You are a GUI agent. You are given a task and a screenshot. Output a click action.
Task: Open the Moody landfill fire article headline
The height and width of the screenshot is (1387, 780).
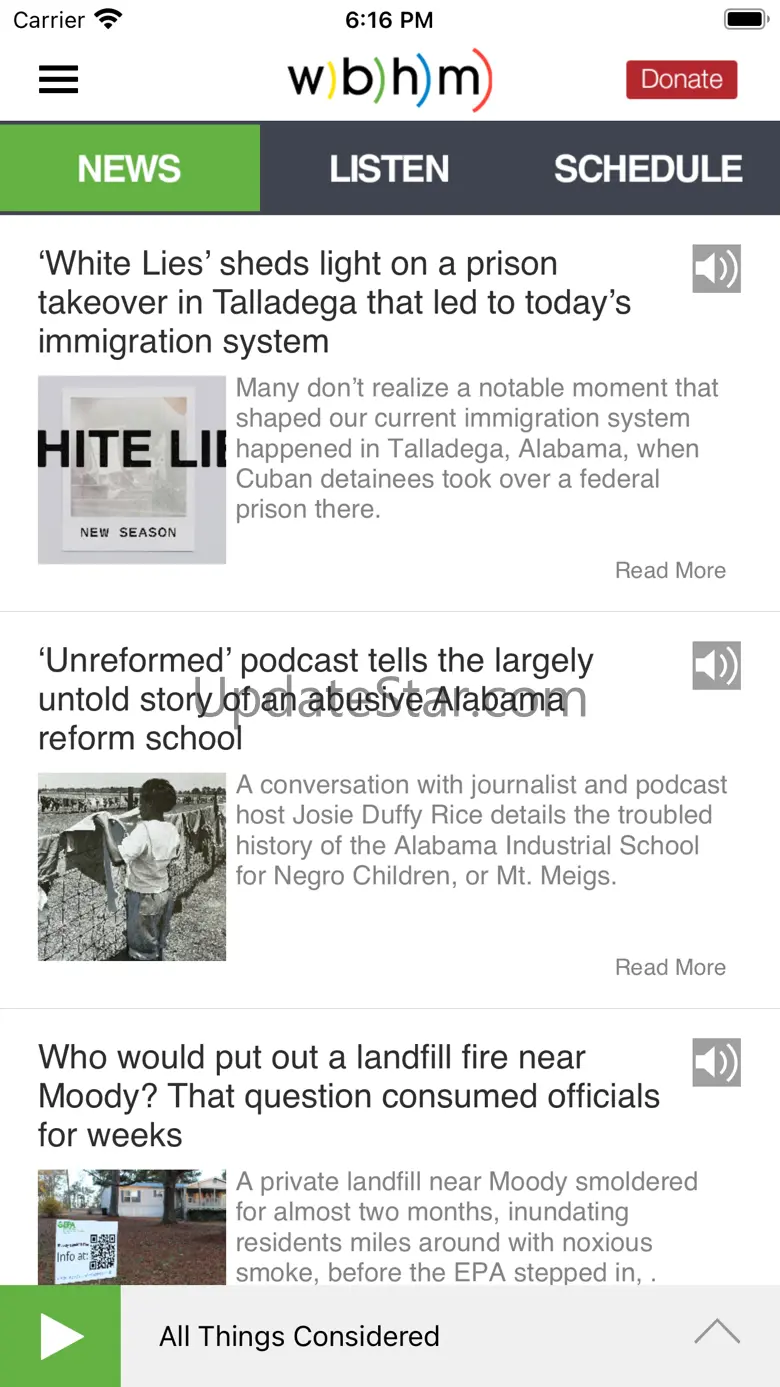349,1096
